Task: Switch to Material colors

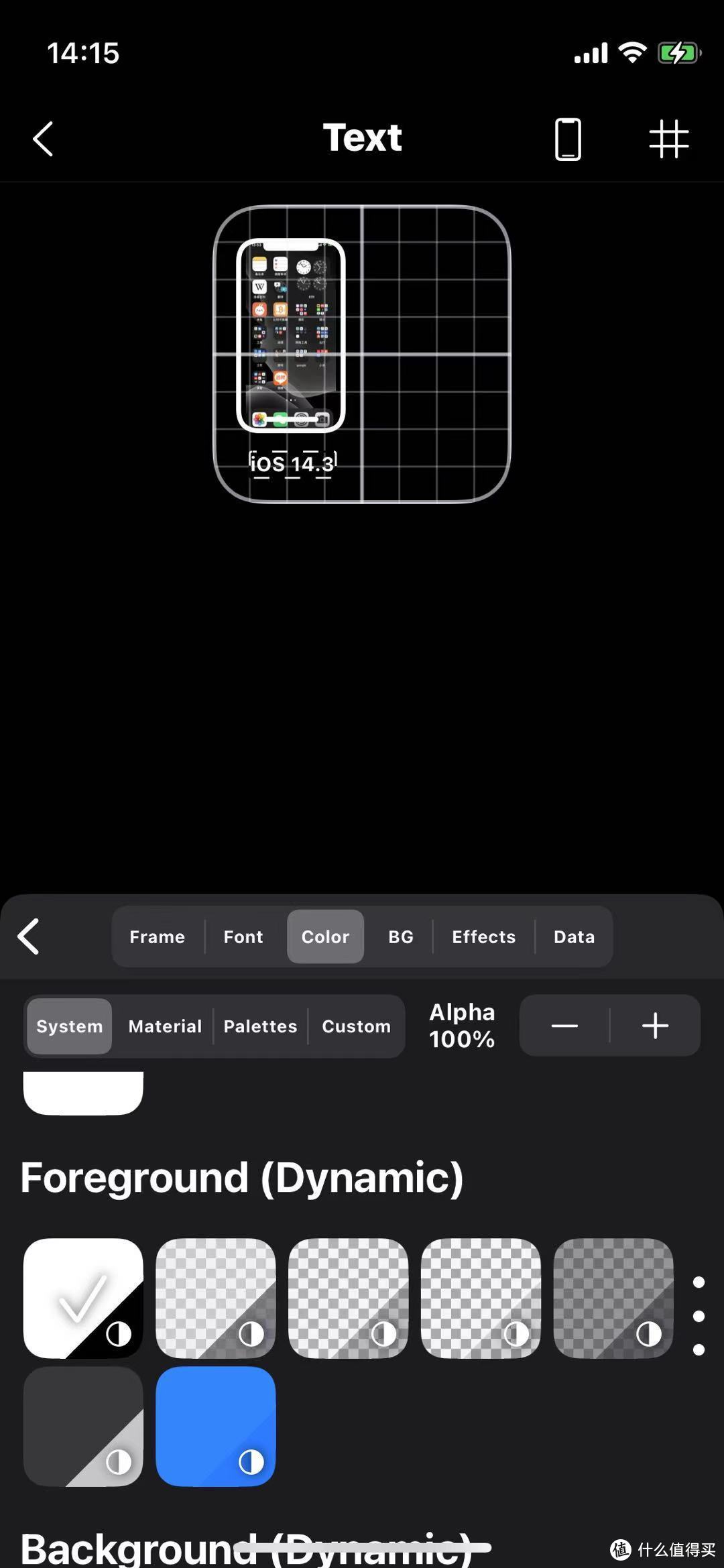Action: click(x=165, y=1026)
